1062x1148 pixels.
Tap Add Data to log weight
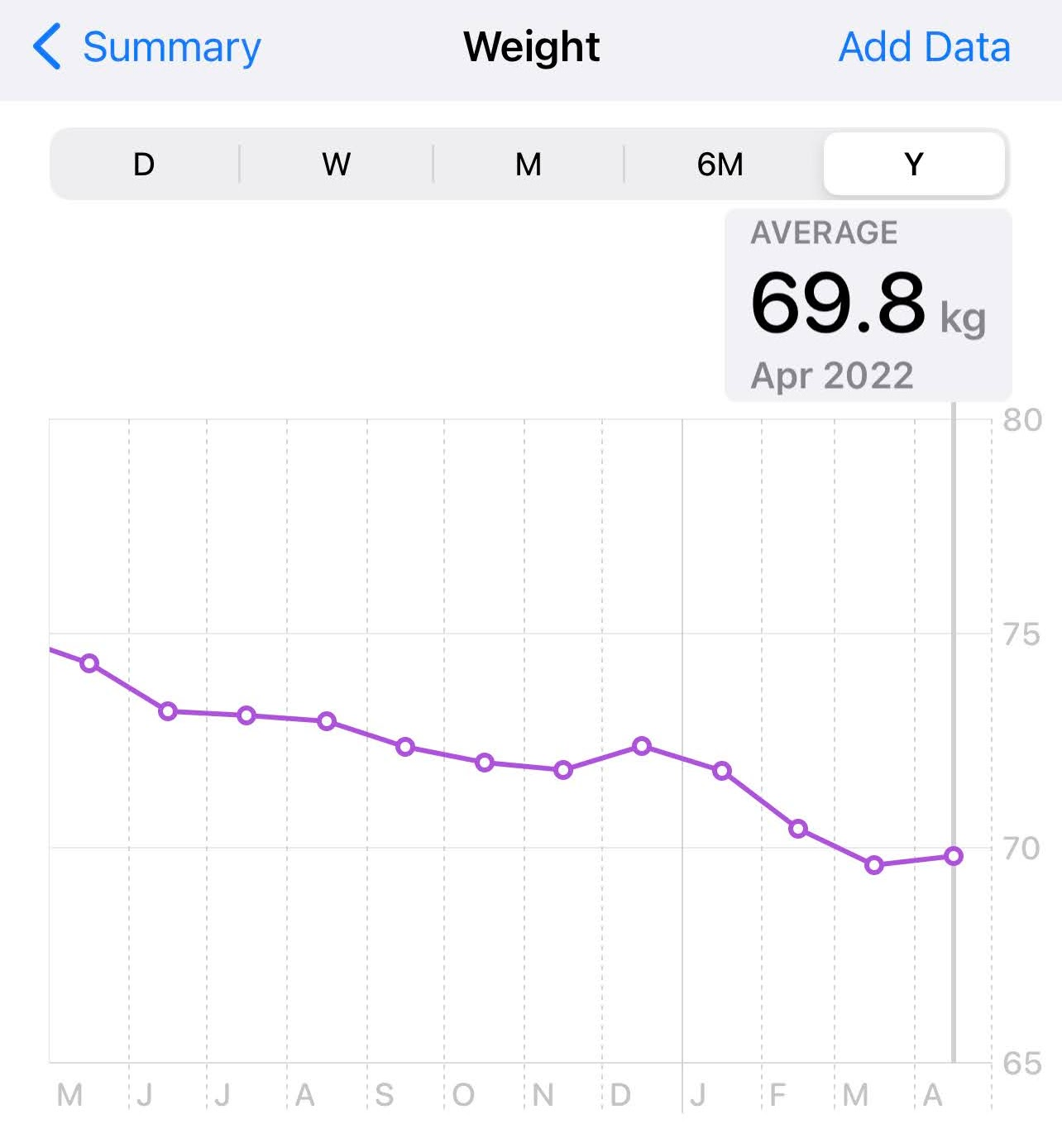pyautogui.click(x=924, y=47)
